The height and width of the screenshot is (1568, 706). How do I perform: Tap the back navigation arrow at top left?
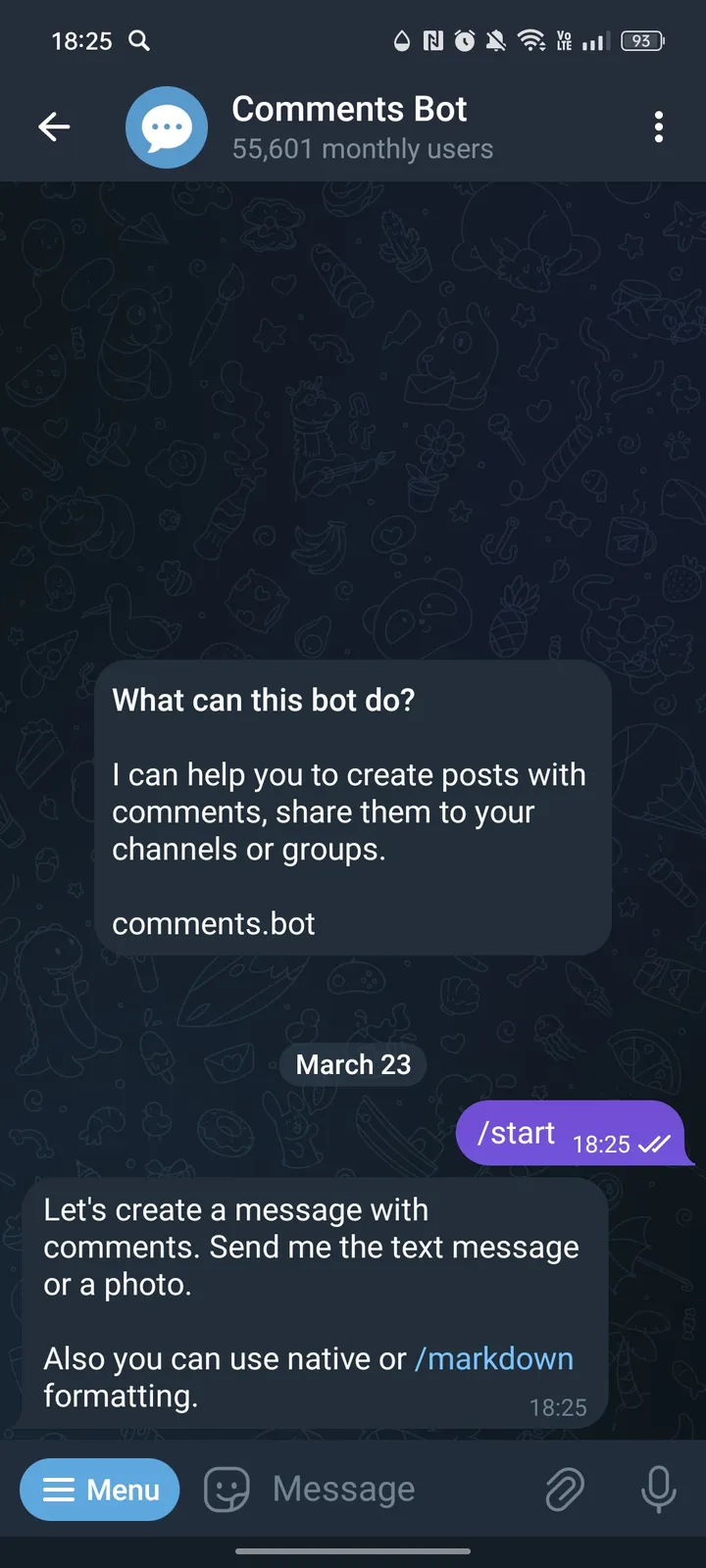(54, 126)
